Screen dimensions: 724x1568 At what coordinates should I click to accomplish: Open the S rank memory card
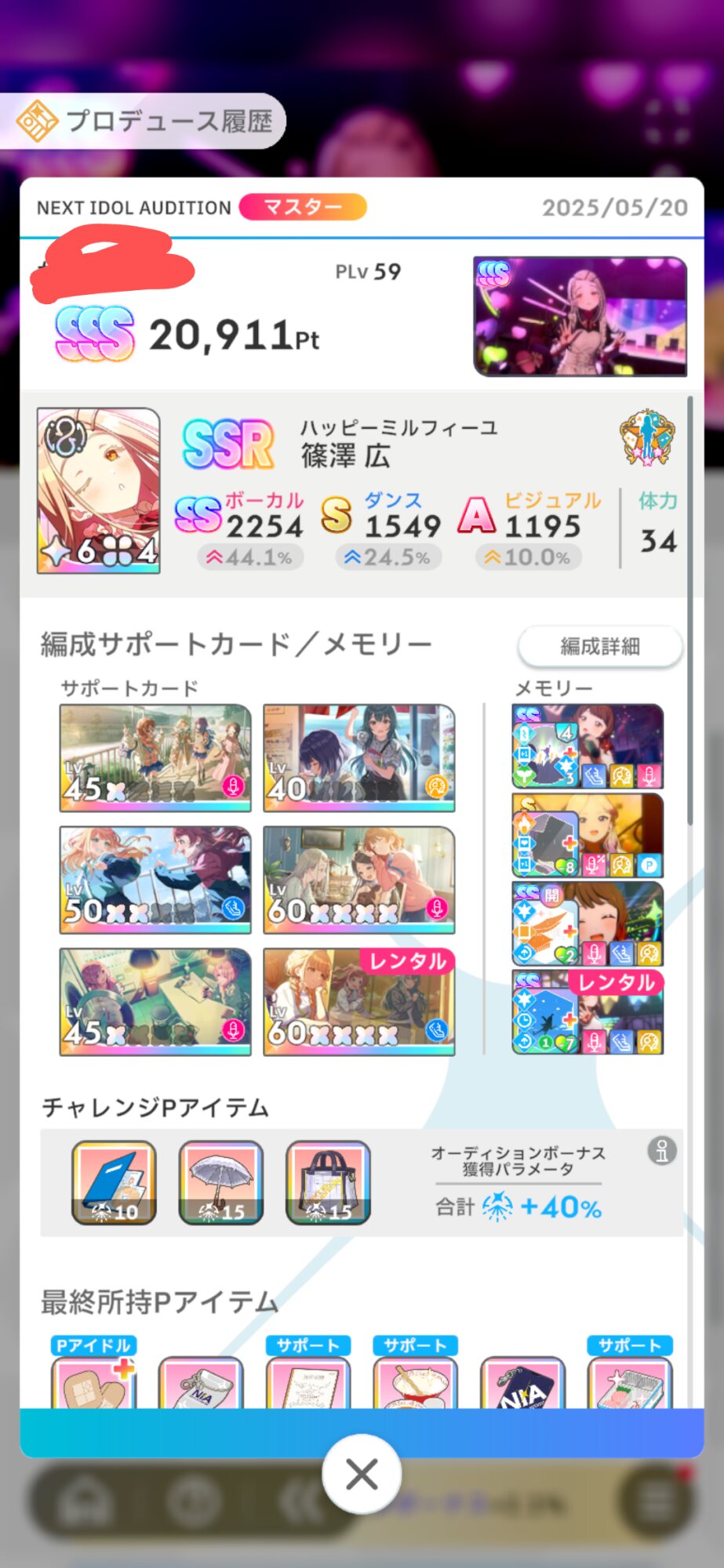click(588, 835)
